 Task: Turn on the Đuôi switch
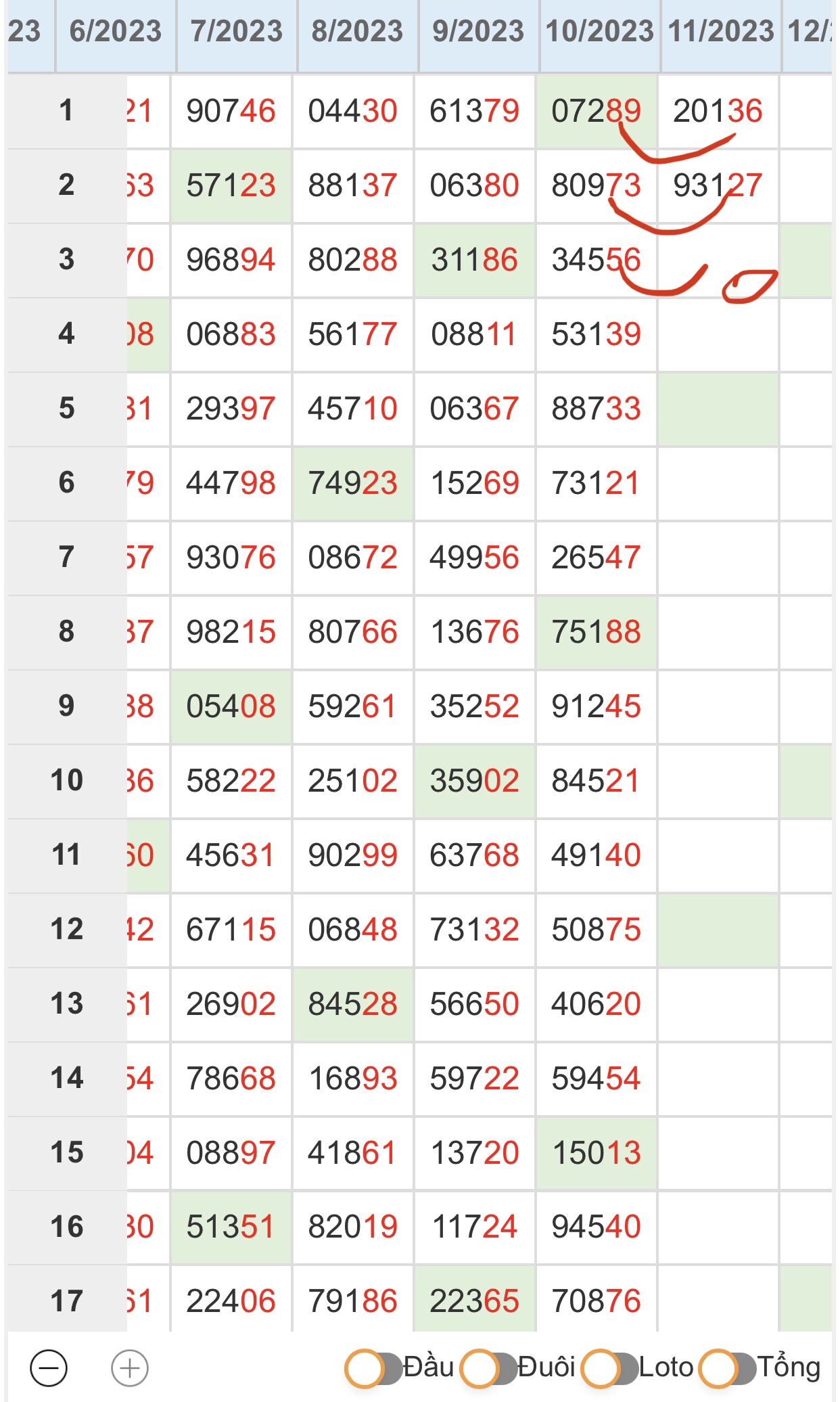tap(489, 1368)
